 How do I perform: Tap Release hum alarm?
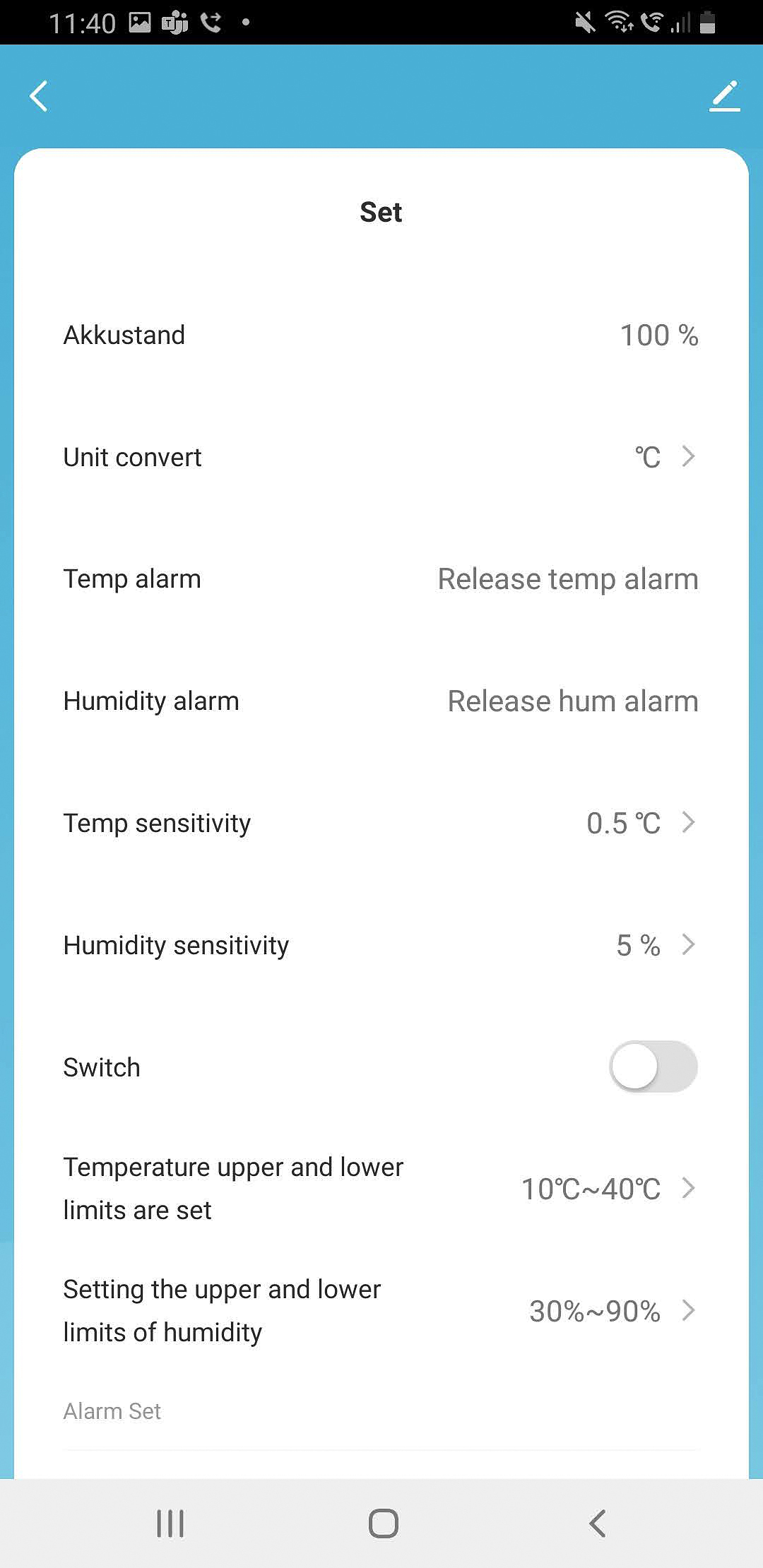572,701
